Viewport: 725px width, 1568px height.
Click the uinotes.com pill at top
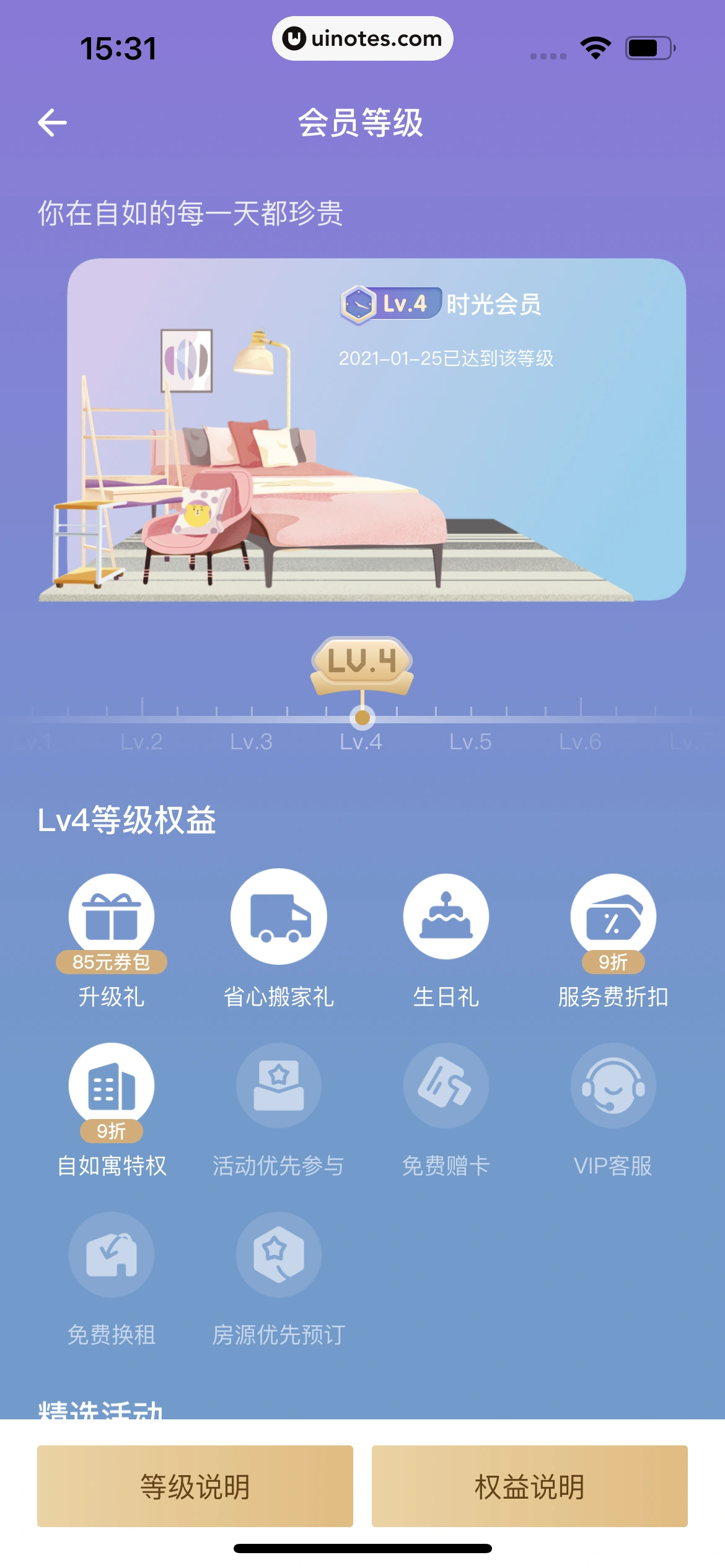point(362,38)
